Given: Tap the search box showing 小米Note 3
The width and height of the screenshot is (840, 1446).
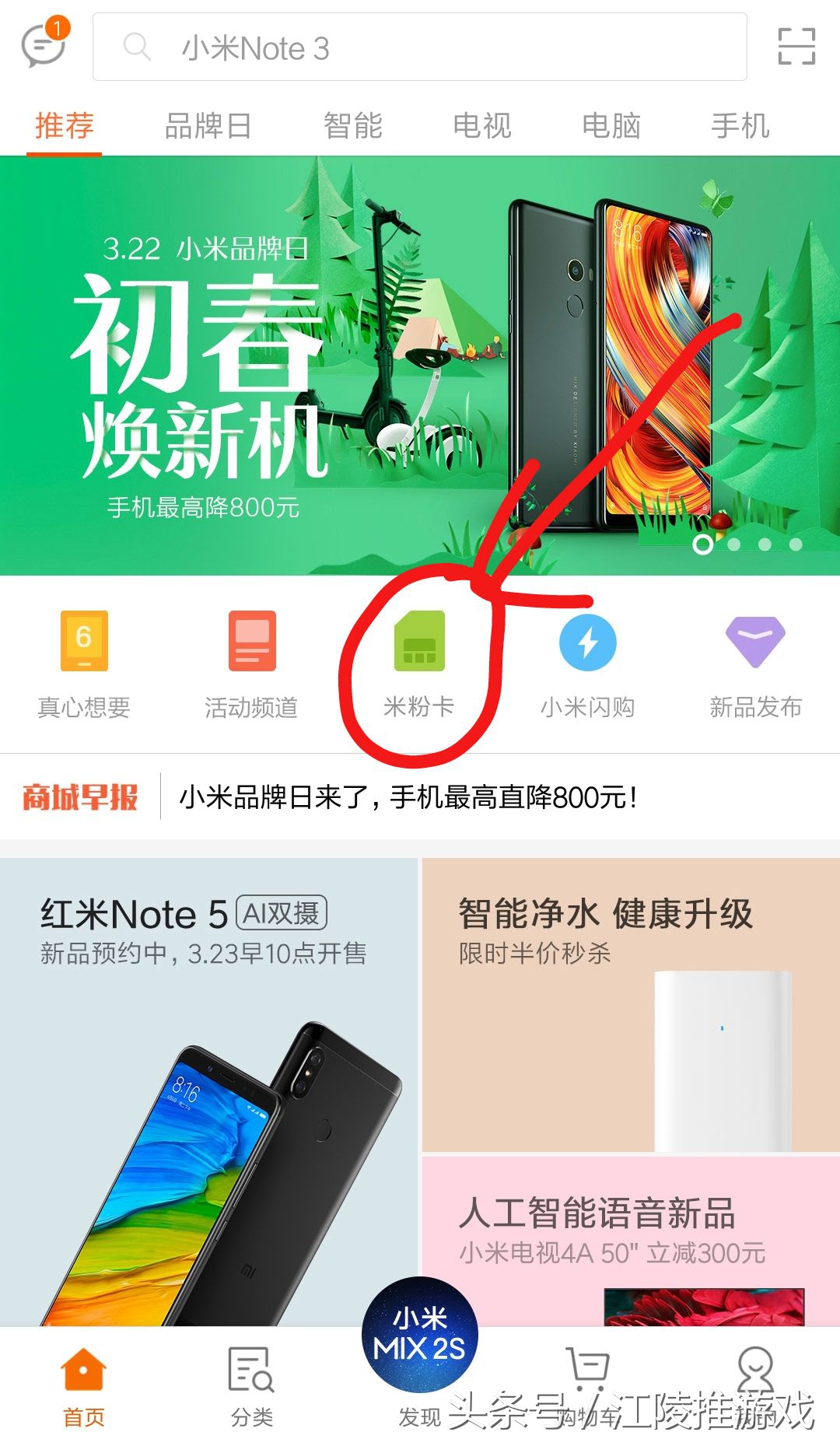Looking at the screenshot, I should tap(419, 47).
